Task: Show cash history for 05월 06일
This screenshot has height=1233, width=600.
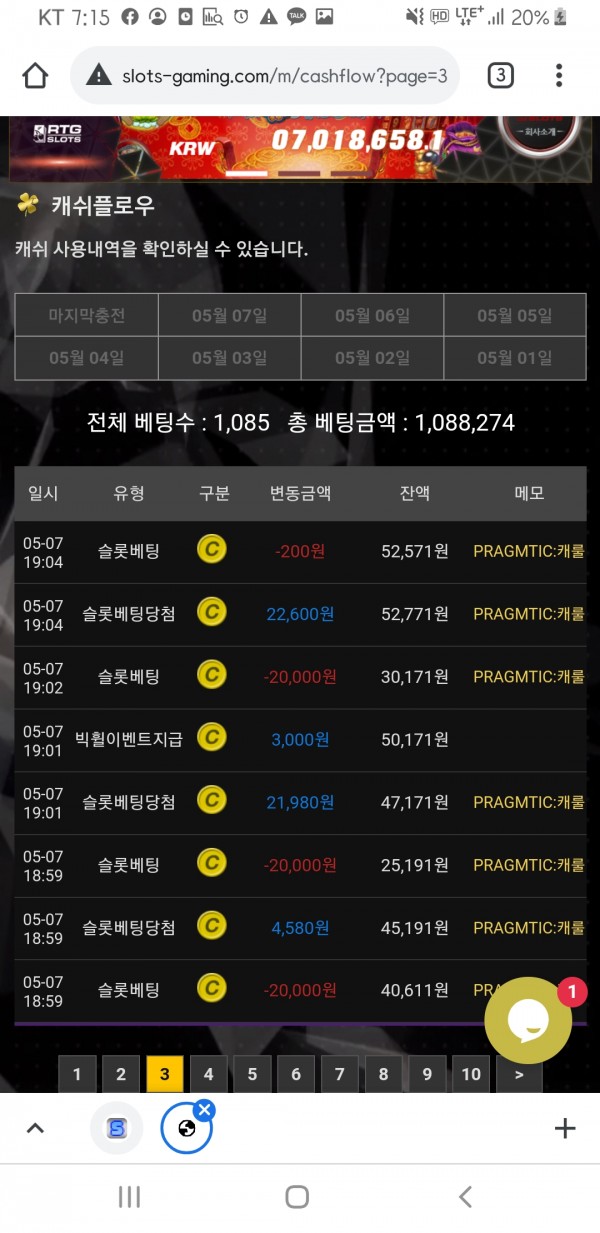Action: 372,316
